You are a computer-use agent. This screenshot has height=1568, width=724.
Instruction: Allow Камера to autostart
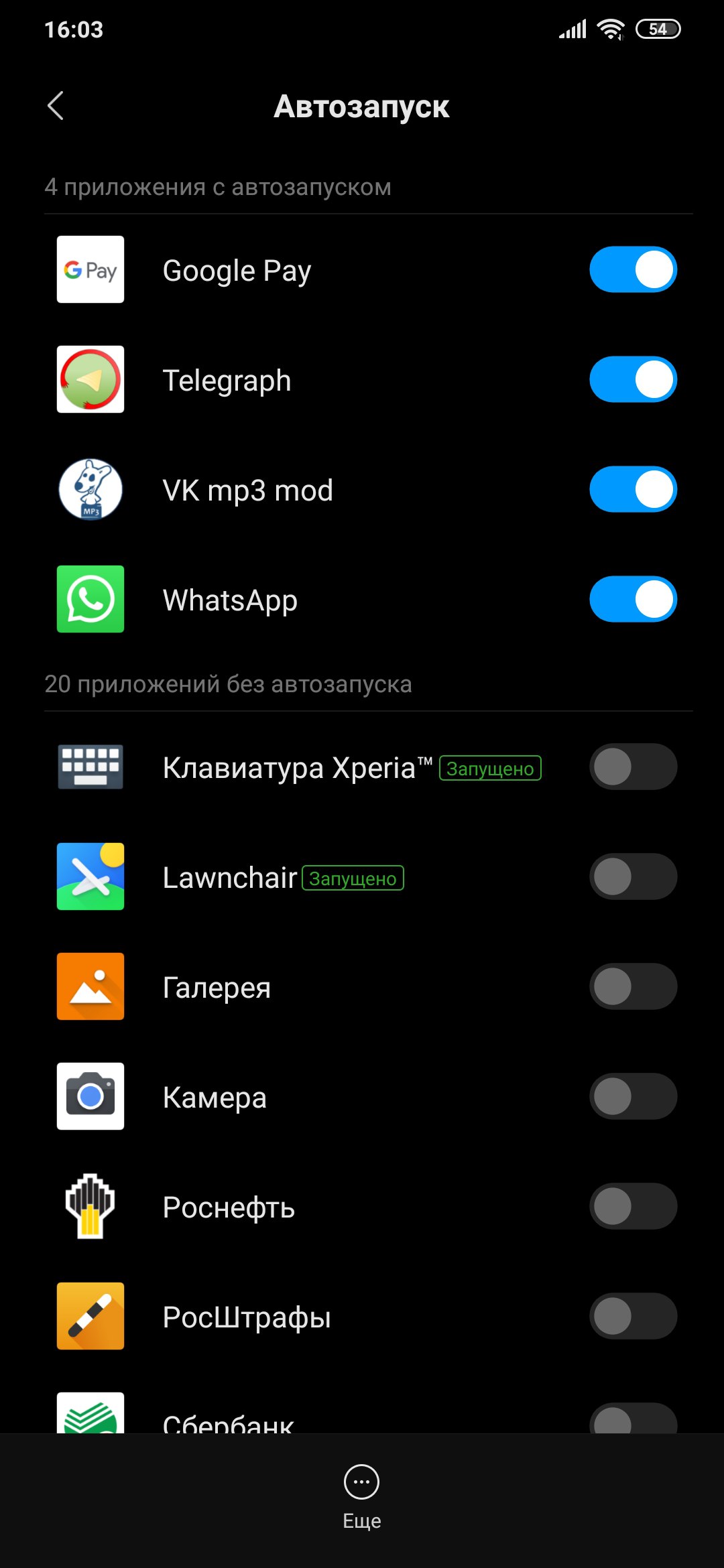[633, 1096]
